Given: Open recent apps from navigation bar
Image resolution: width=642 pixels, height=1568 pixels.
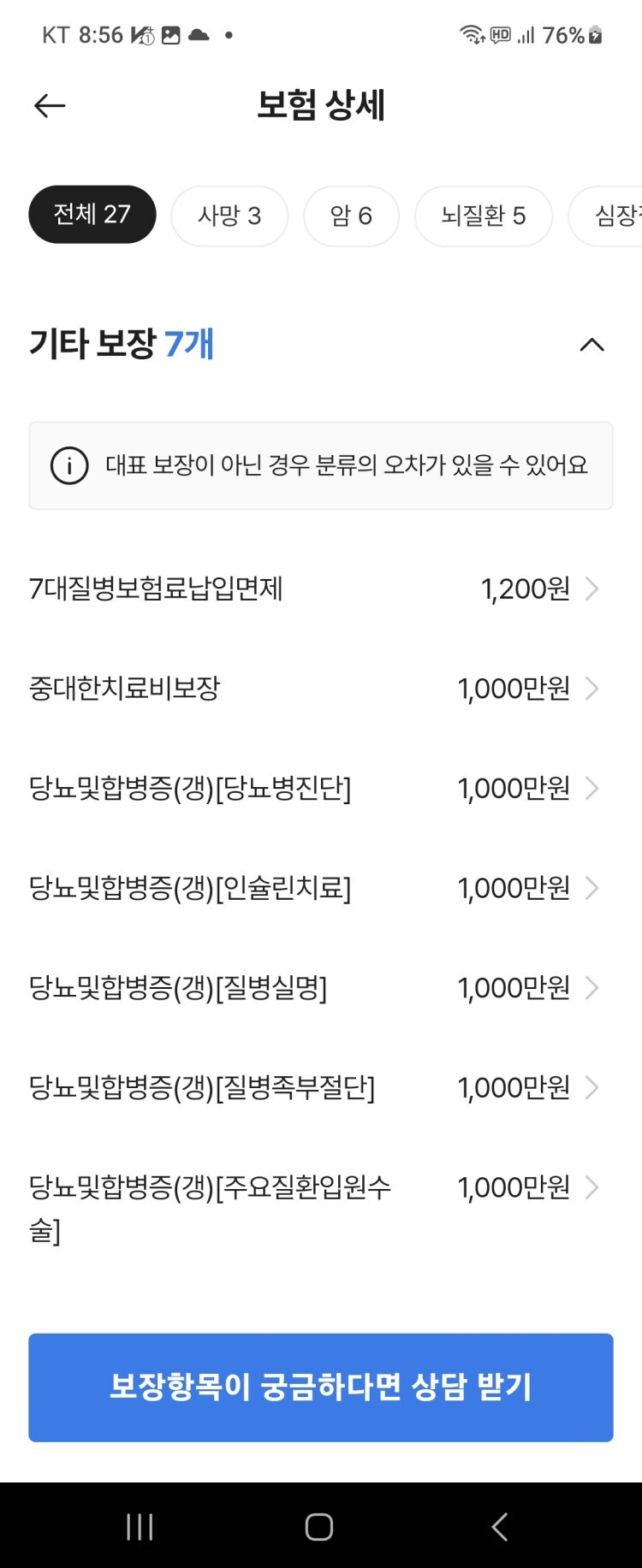Looking at the screenshot, I should 140,1526.
